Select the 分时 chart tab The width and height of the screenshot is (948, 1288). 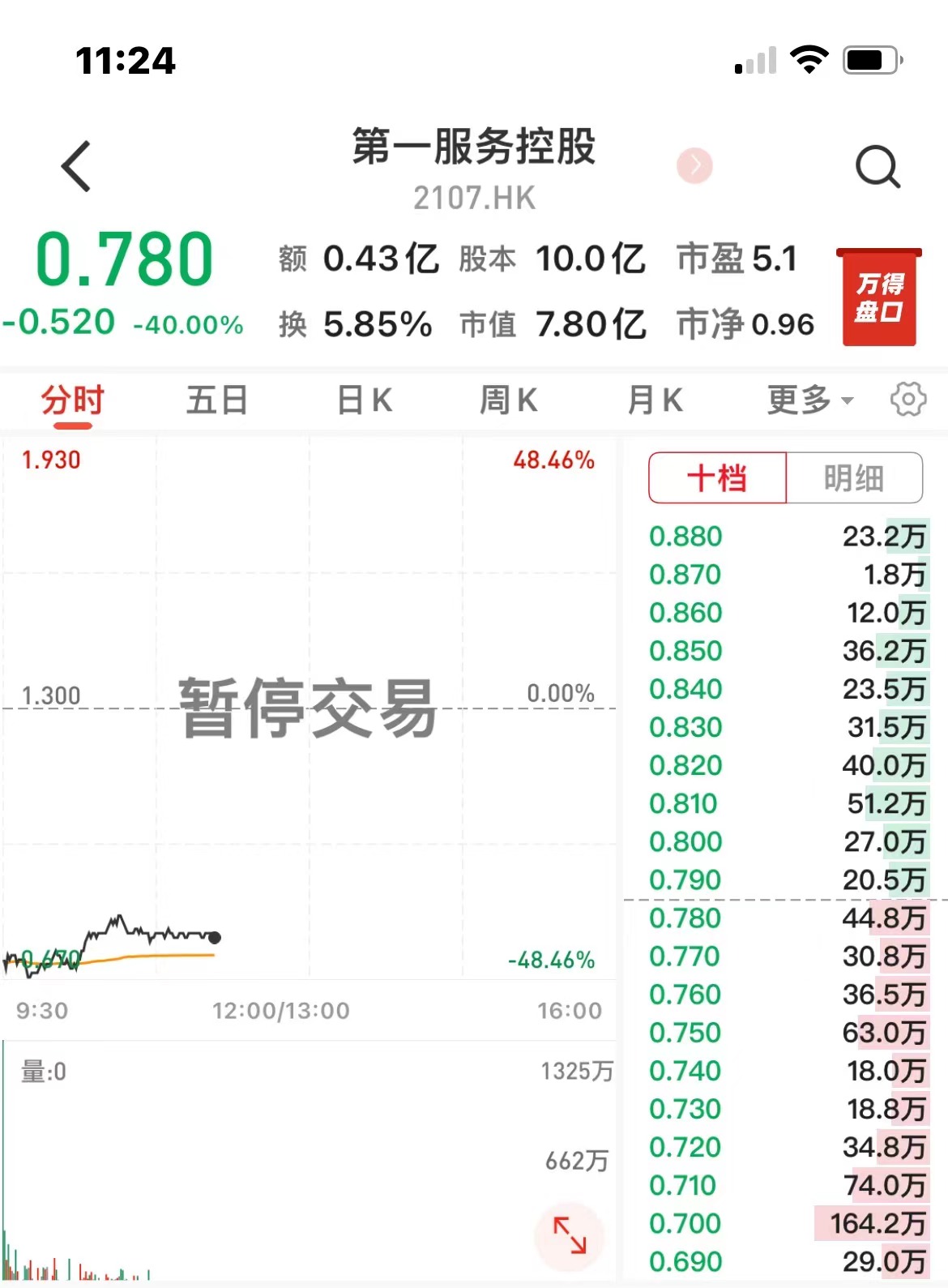click(73, 400)
